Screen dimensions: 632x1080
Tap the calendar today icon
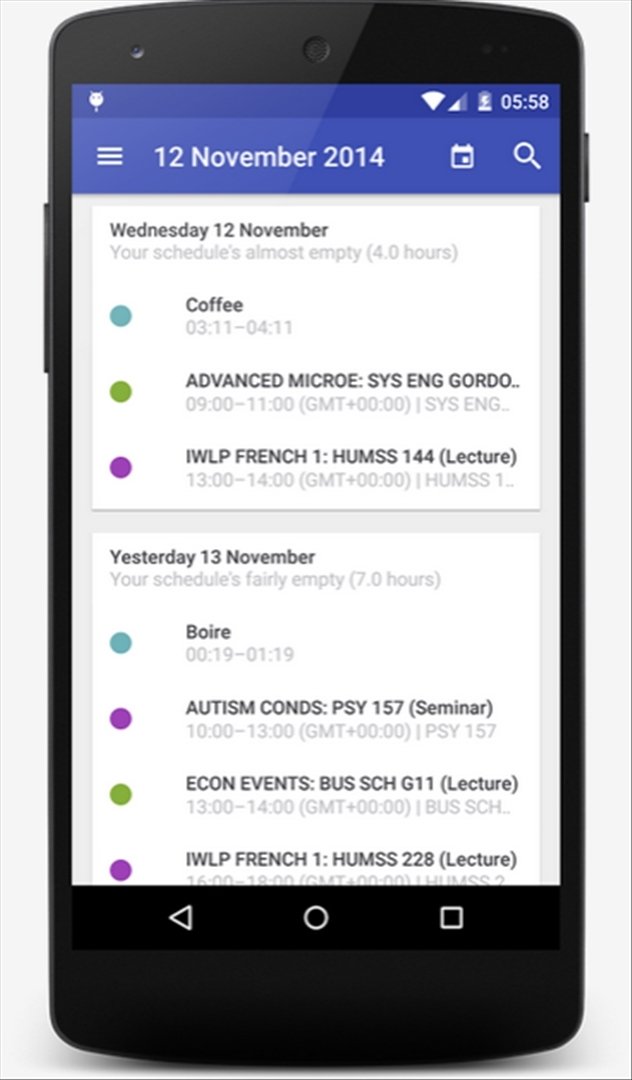pos(462,156)
